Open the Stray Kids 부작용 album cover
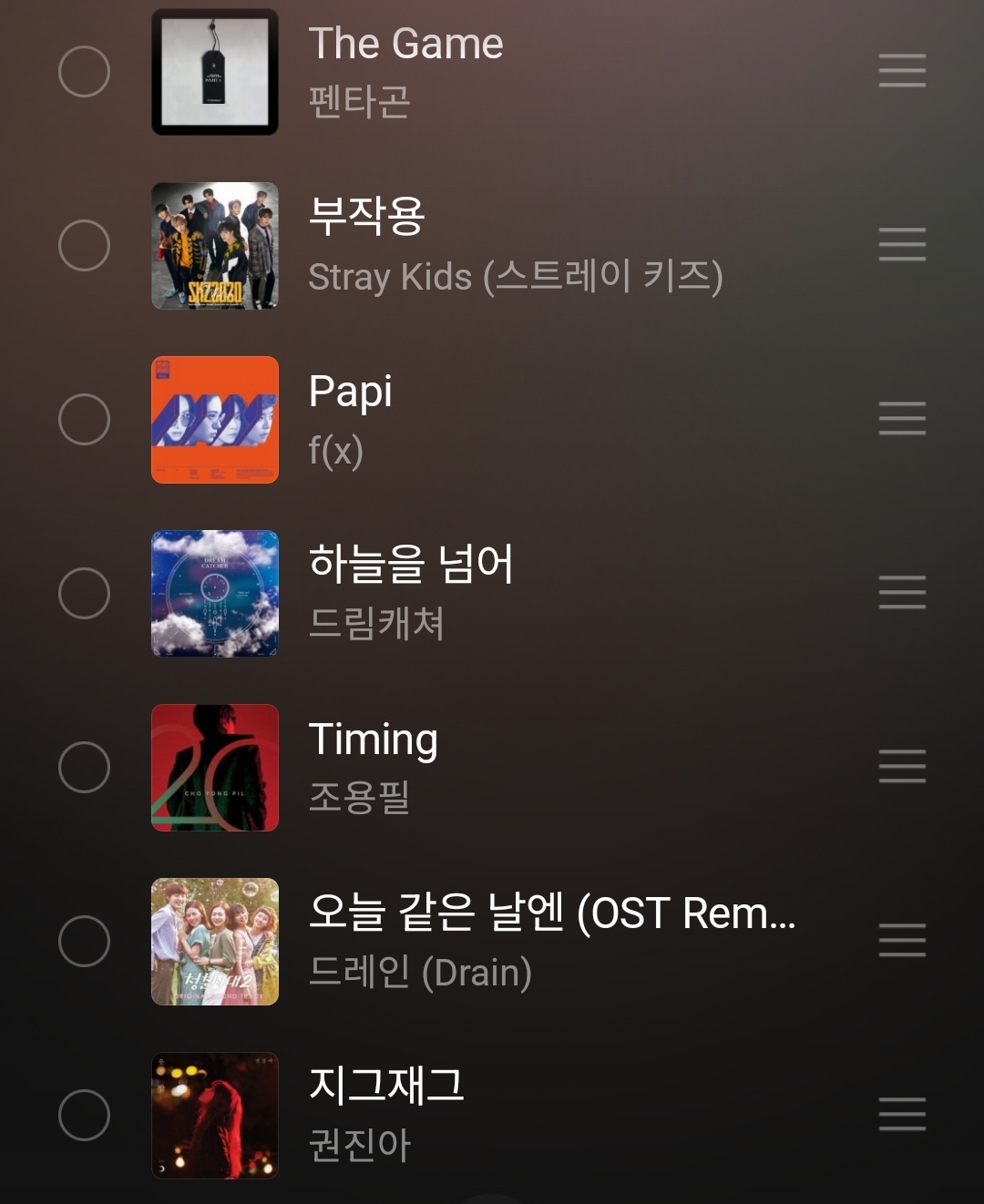This screenshot has width=984, height=1204. pos(215,246)
